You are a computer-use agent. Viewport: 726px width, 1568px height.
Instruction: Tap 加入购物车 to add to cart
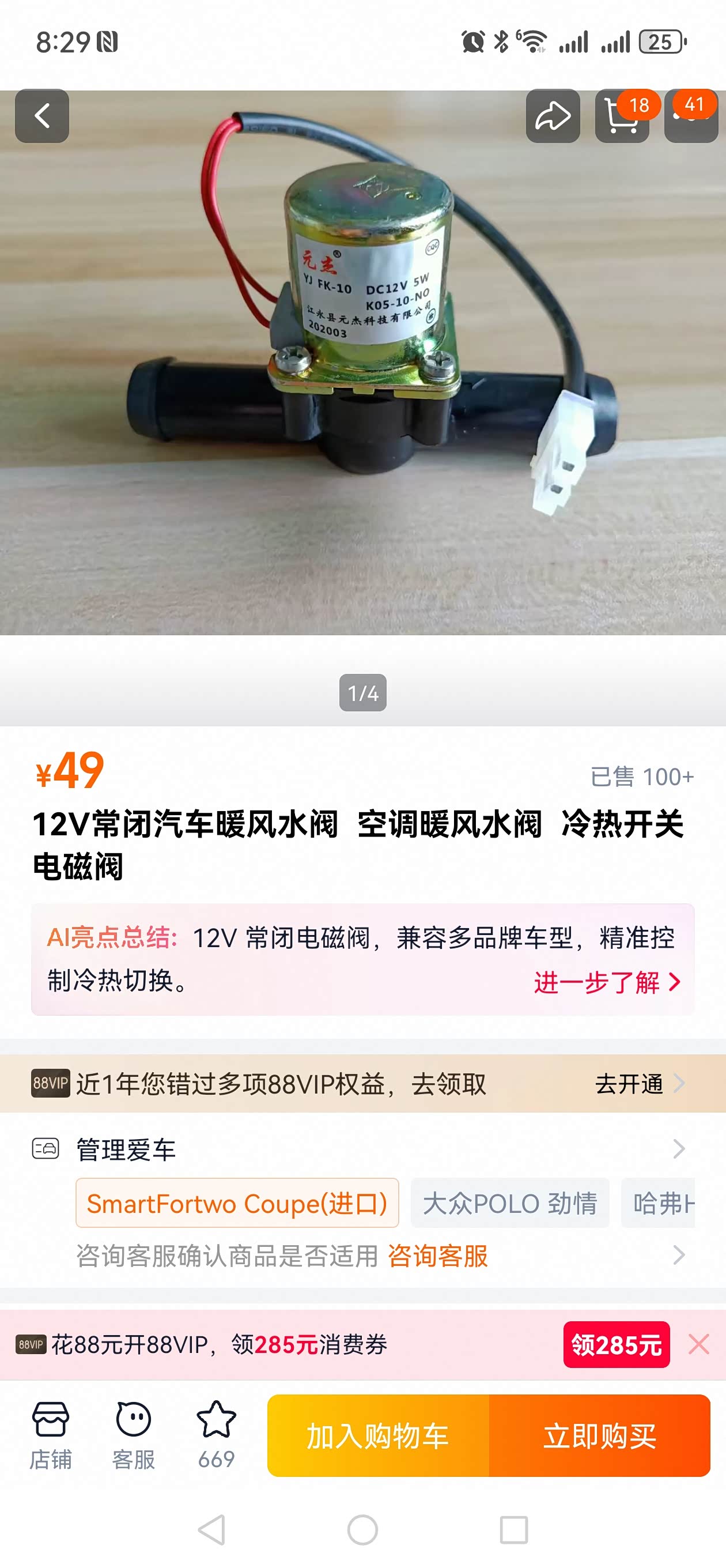coord(378,1435)
